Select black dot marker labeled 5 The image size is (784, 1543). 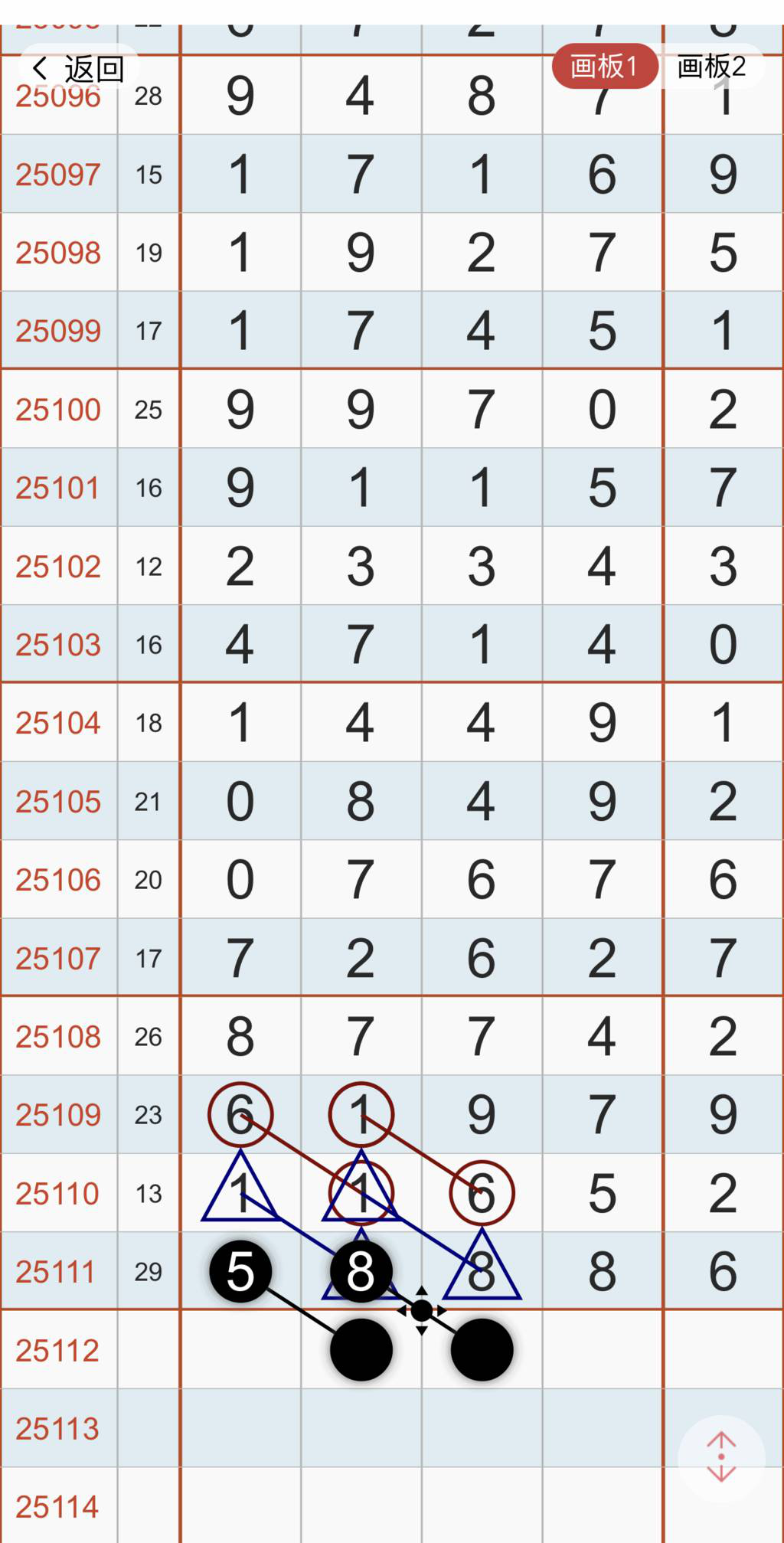pos(240,1270)
